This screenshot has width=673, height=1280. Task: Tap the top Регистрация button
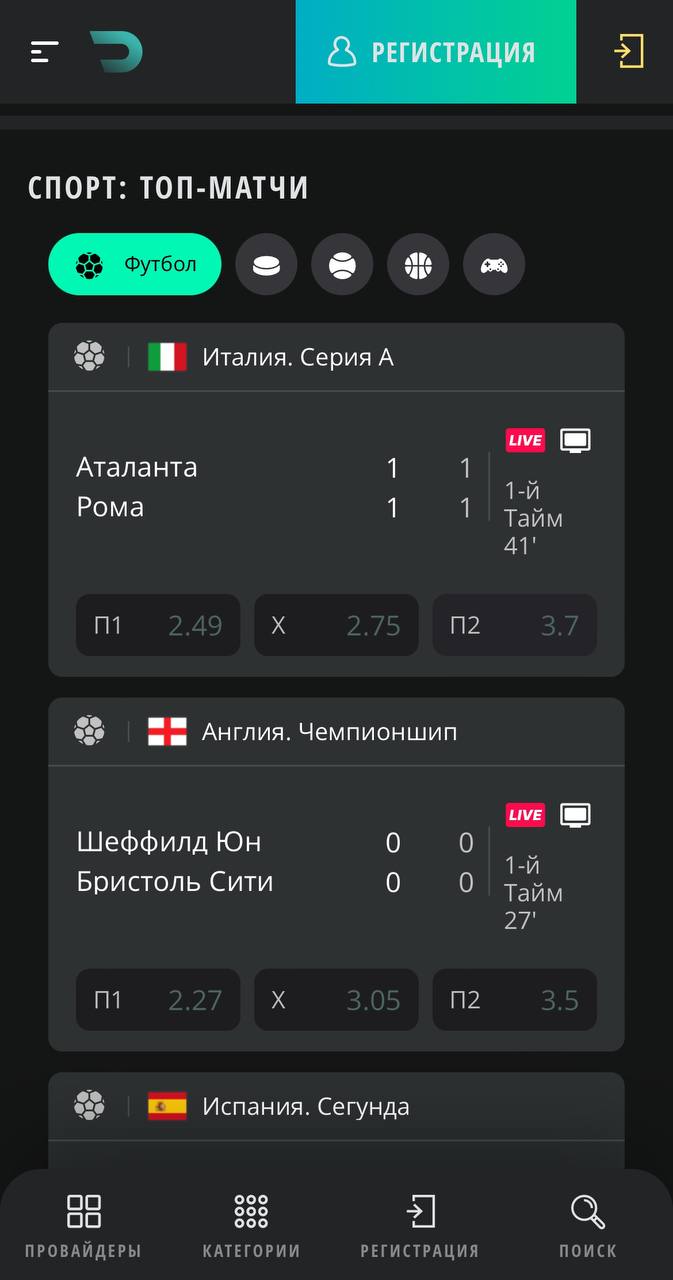[436, 52]
